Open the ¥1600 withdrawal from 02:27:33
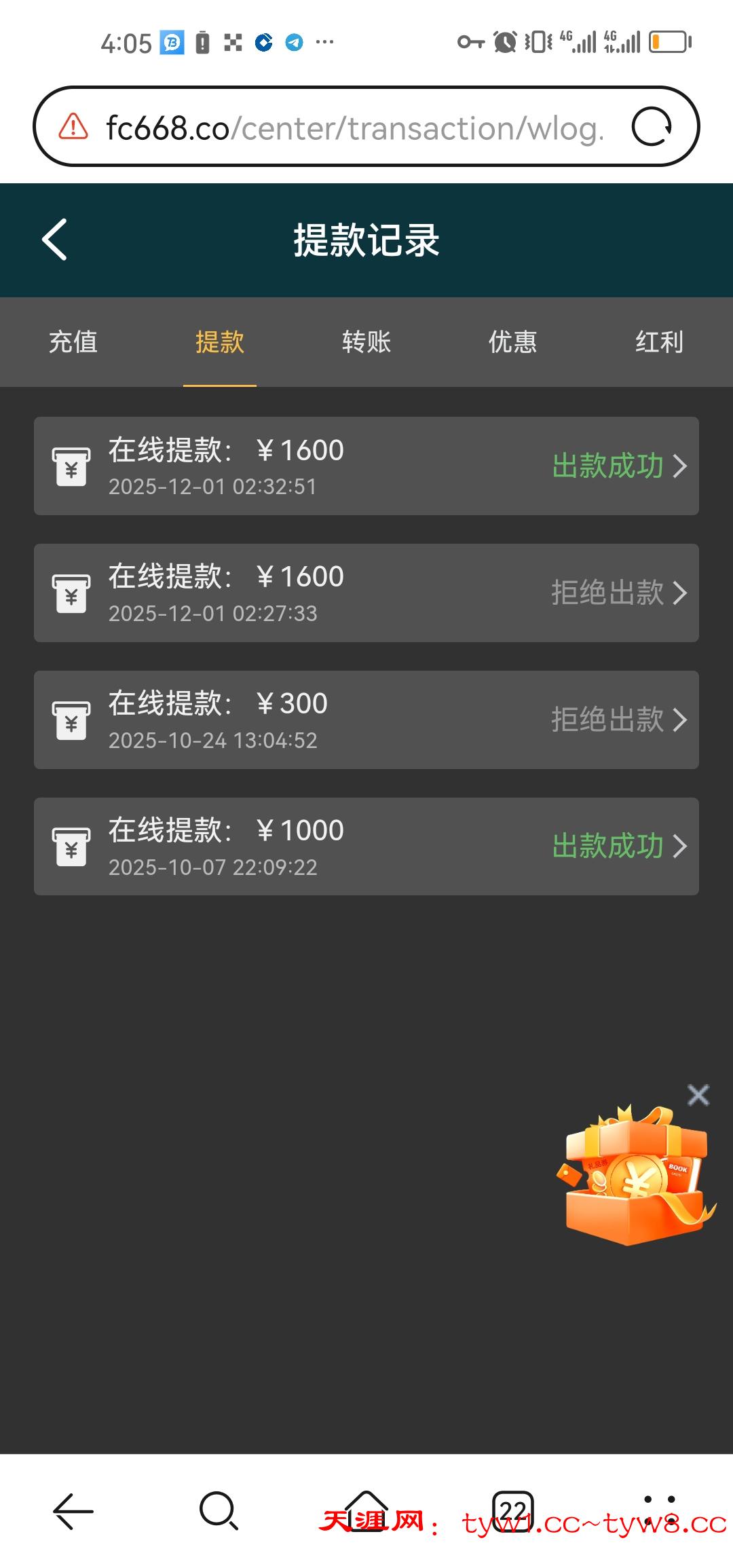This screenshot has width=733, height=1568. coord(366,593)
